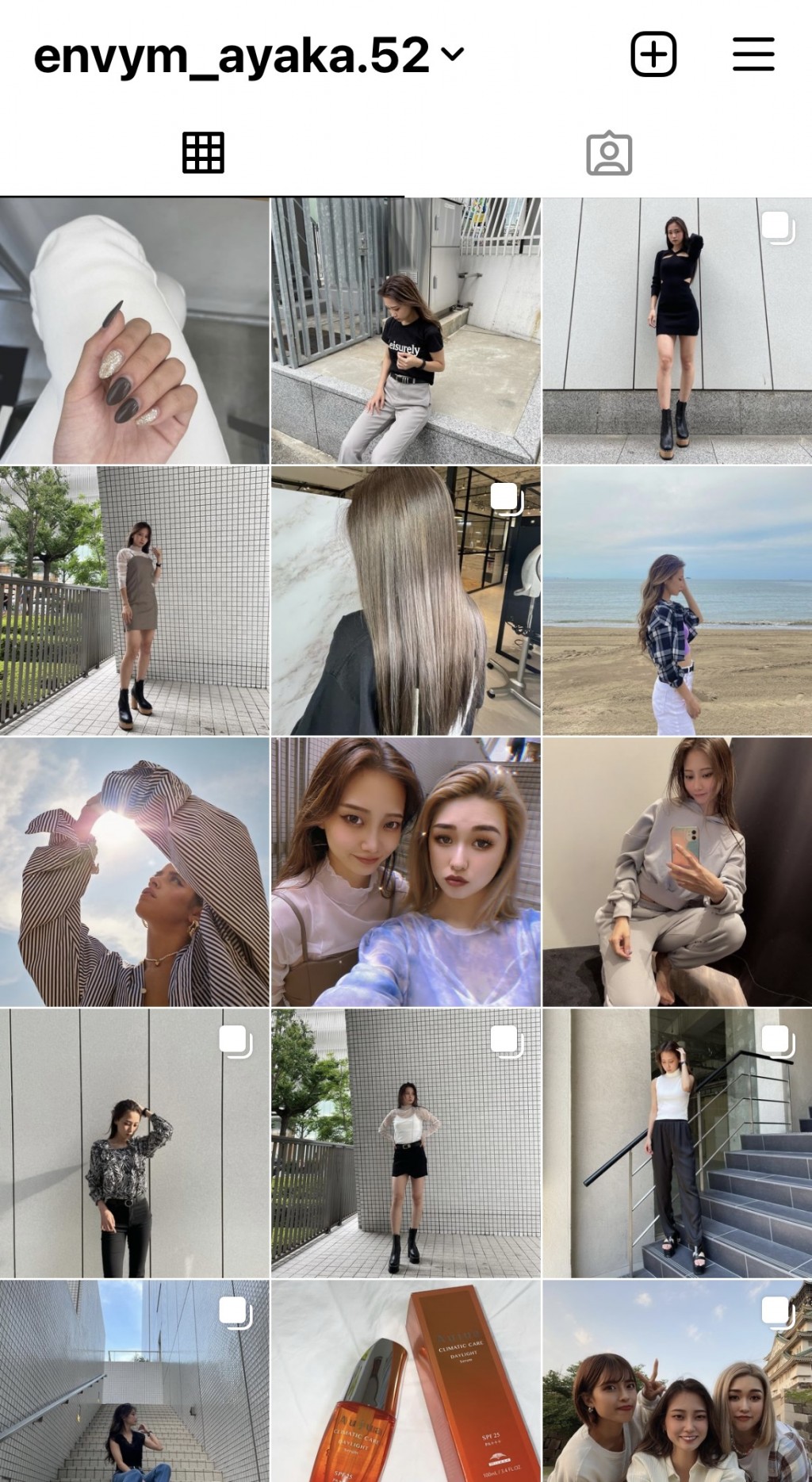
Task: Open the post of woman sitting on steps
Action: tap(135, 1381)
